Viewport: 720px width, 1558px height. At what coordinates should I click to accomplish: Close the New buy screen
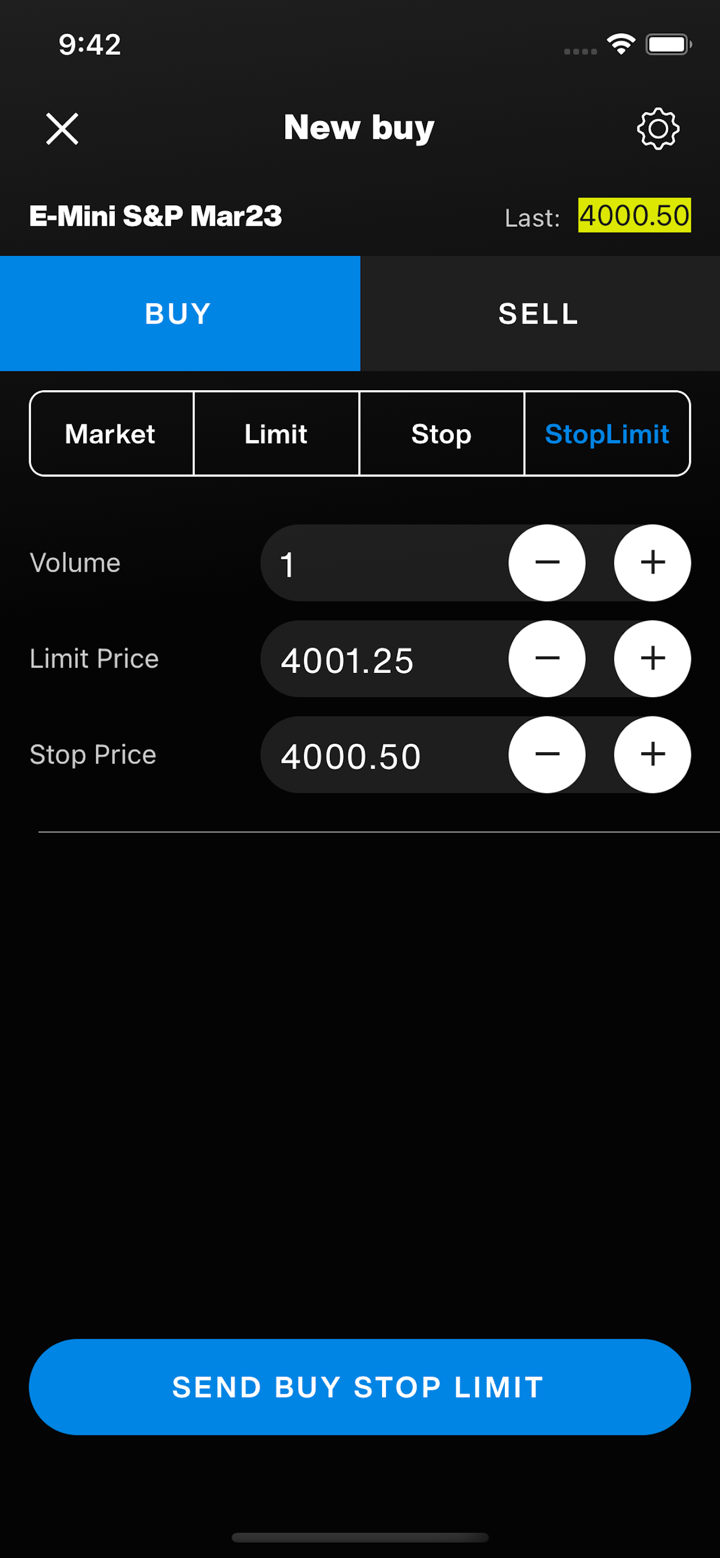tap(62, 129)
